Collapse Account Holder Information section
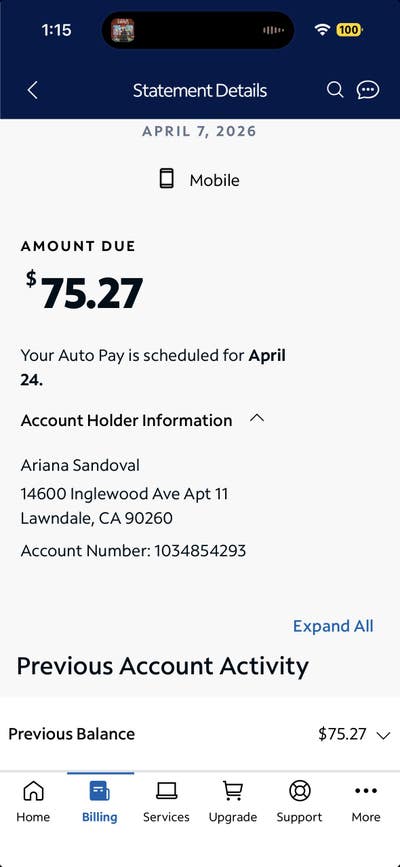Screen dimensions: 400x867 (x=257, y=419)
